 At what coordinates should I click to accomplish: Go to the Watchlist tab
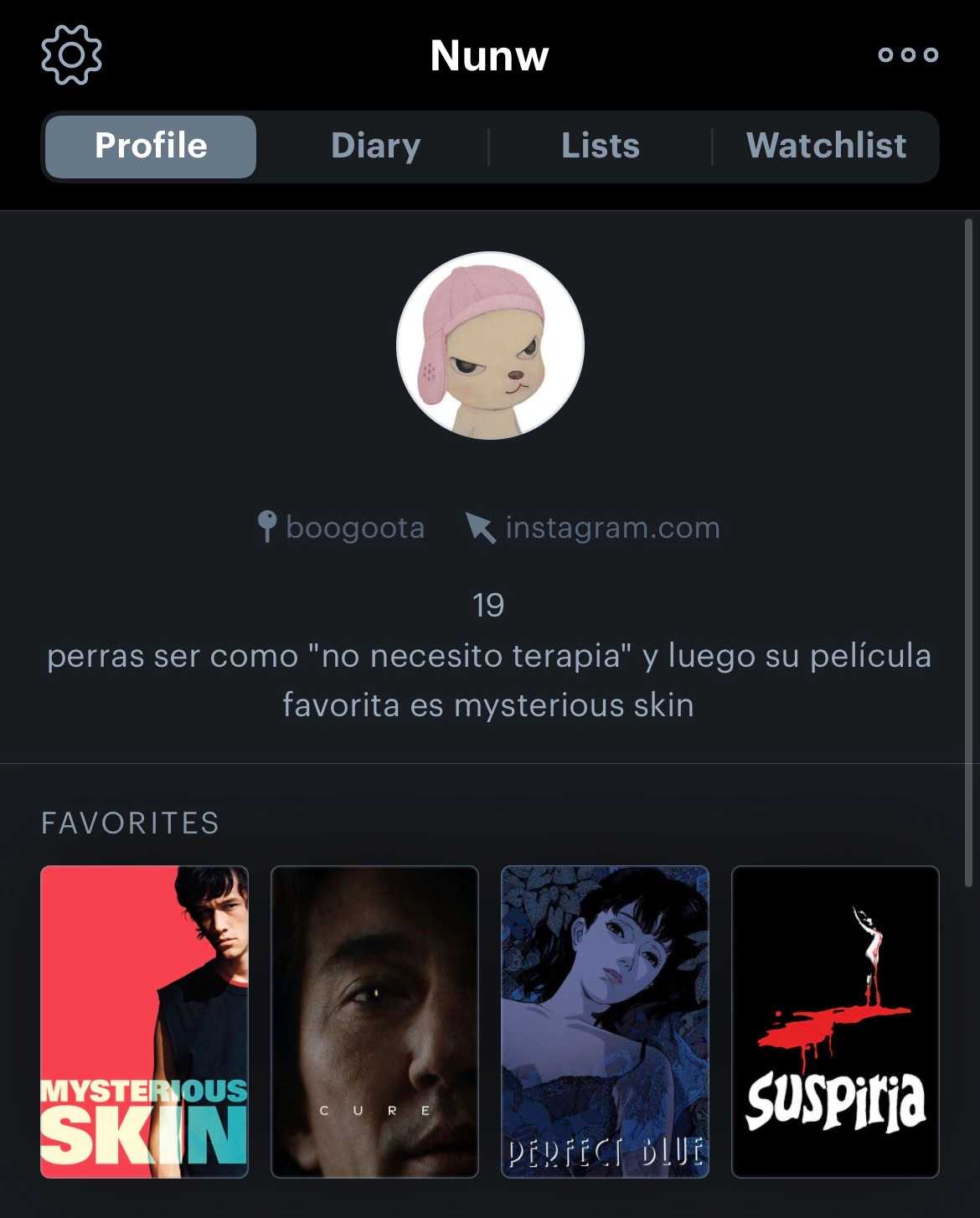click(x=826, y=146)
